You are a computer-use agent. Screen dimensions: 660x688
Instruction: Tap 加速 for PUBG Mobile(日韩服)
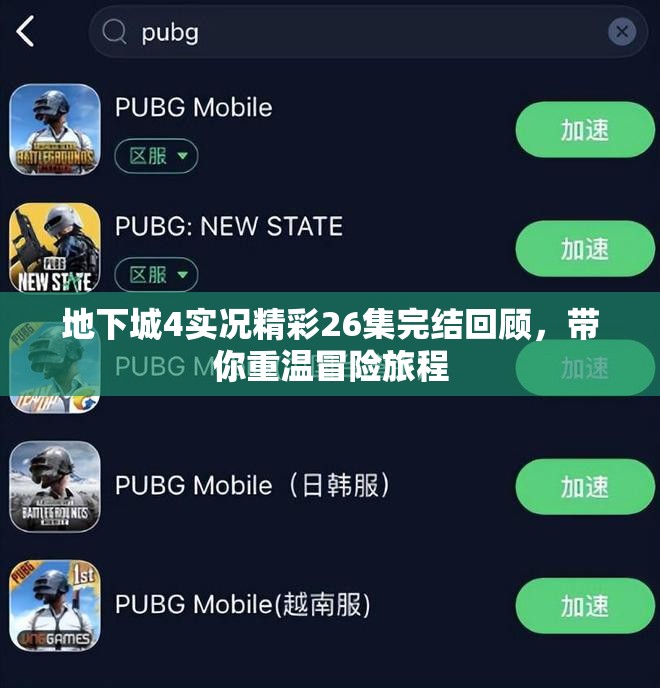pyautogui.click(x=584, y=487)
